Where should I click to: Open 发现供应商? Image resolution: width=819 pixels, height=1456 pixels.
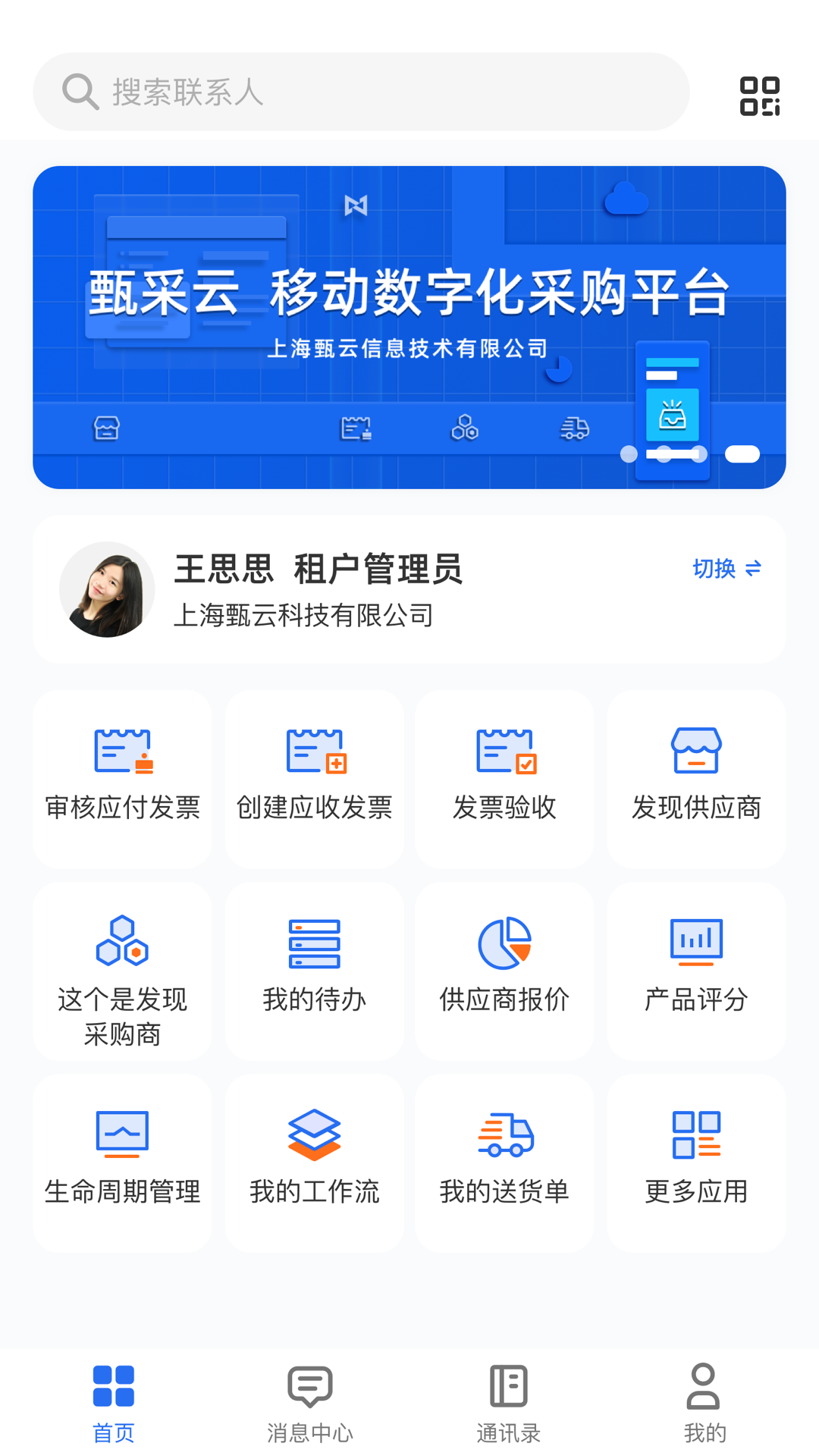[x=696, y=779]
